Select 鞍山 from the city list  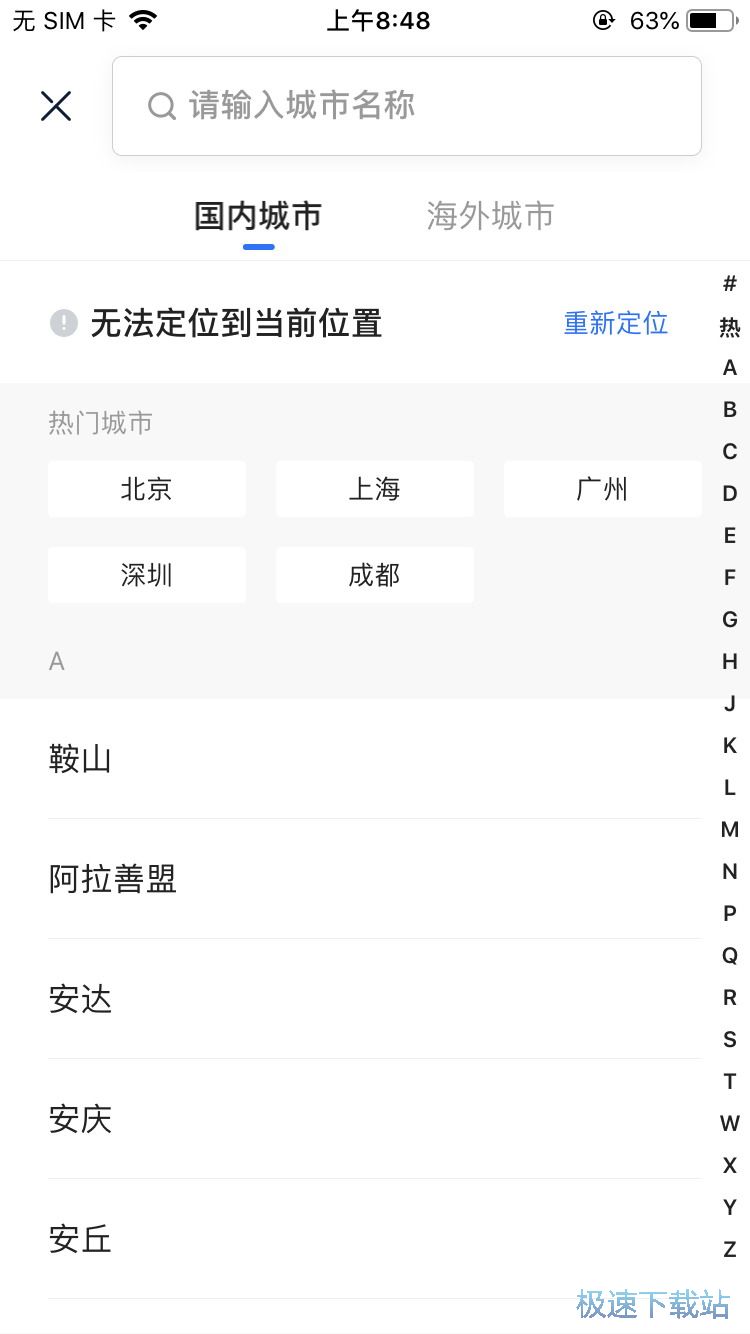coord(375,759)
